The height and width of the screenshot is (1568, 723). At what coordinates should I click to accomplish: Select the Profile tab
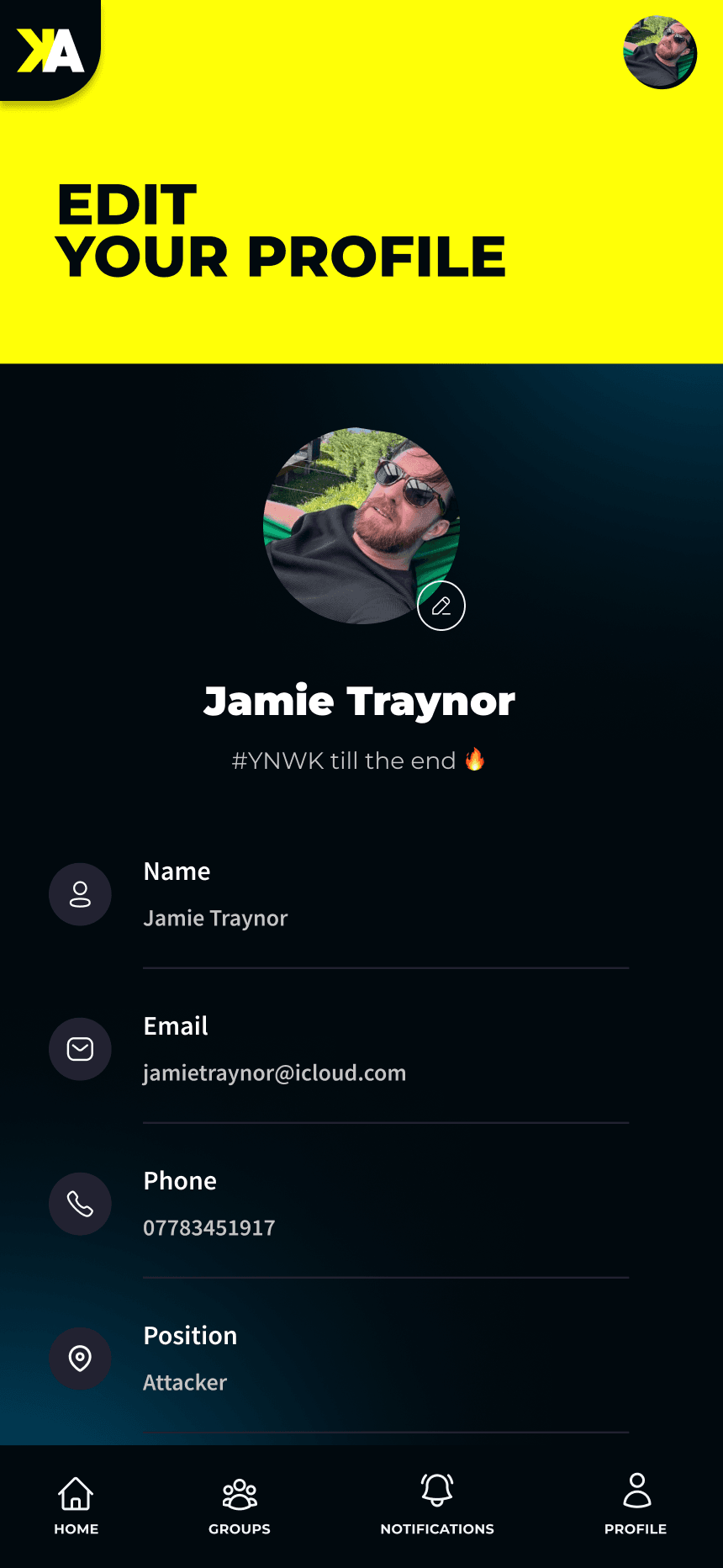pyautogui.click(x=636, y=1505)
